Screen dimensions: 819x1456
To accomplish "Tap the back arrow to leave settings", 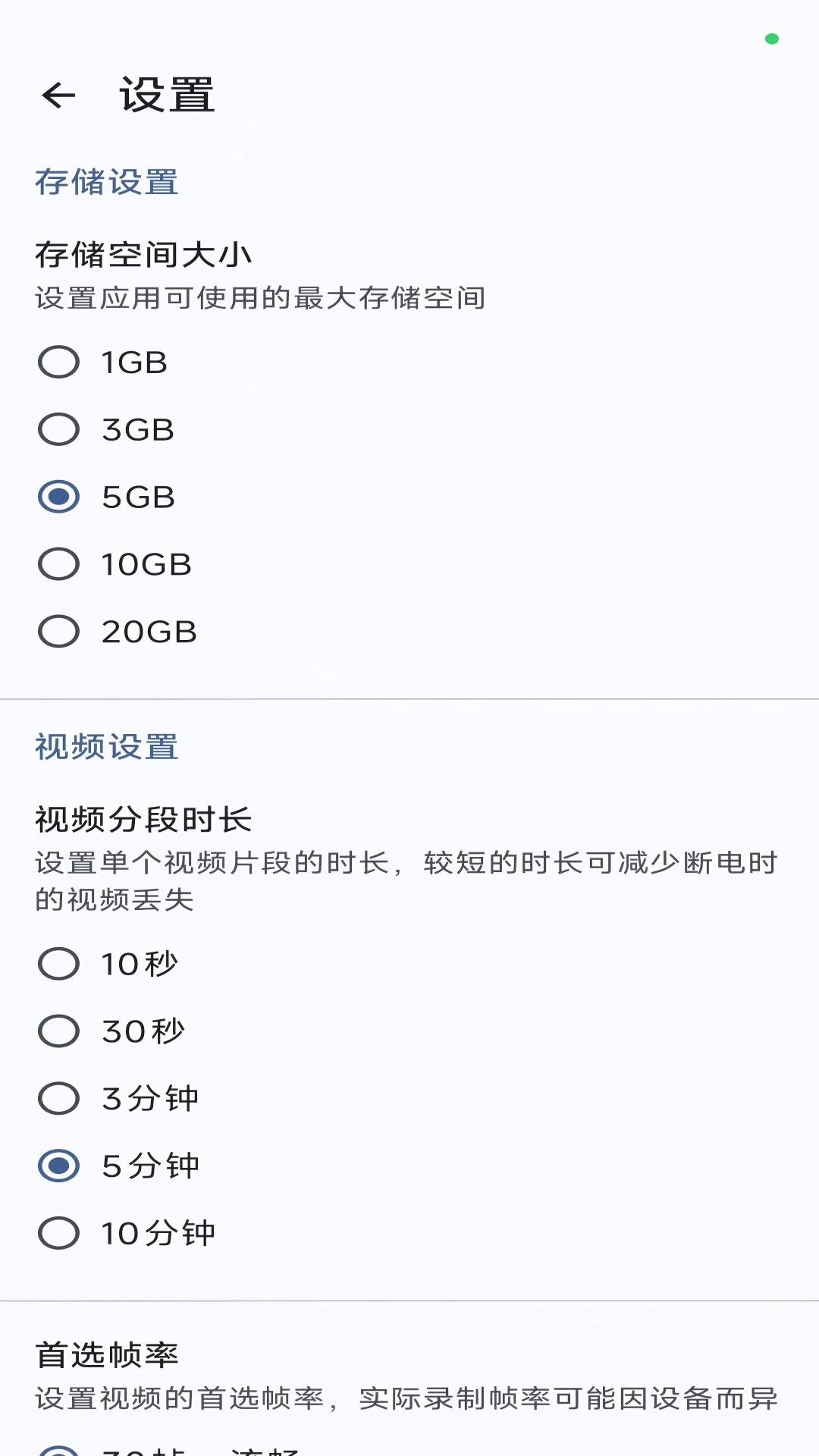I will [x=58, y=96].
